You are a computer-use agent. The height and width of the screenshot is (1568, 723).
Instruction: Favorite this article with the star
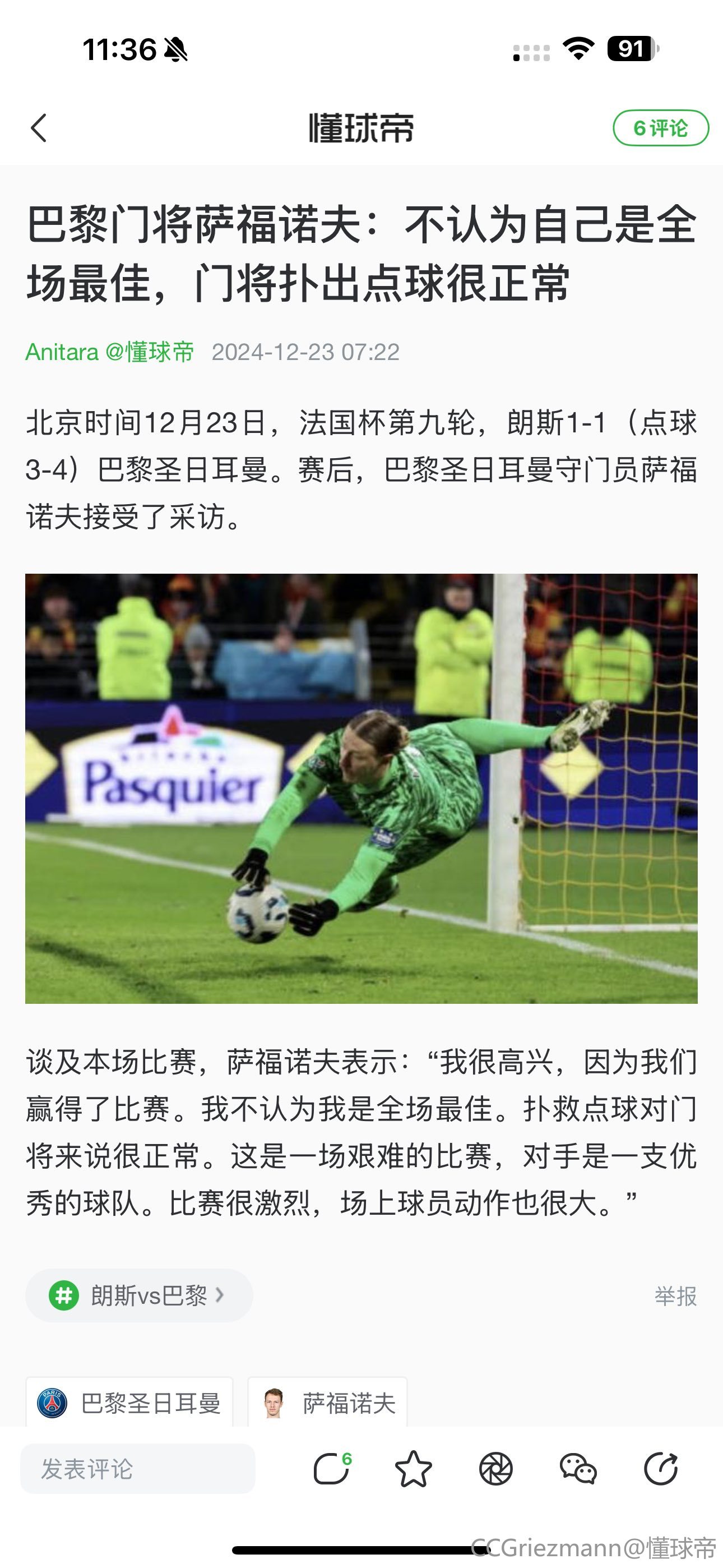[x=413, y=1469]
